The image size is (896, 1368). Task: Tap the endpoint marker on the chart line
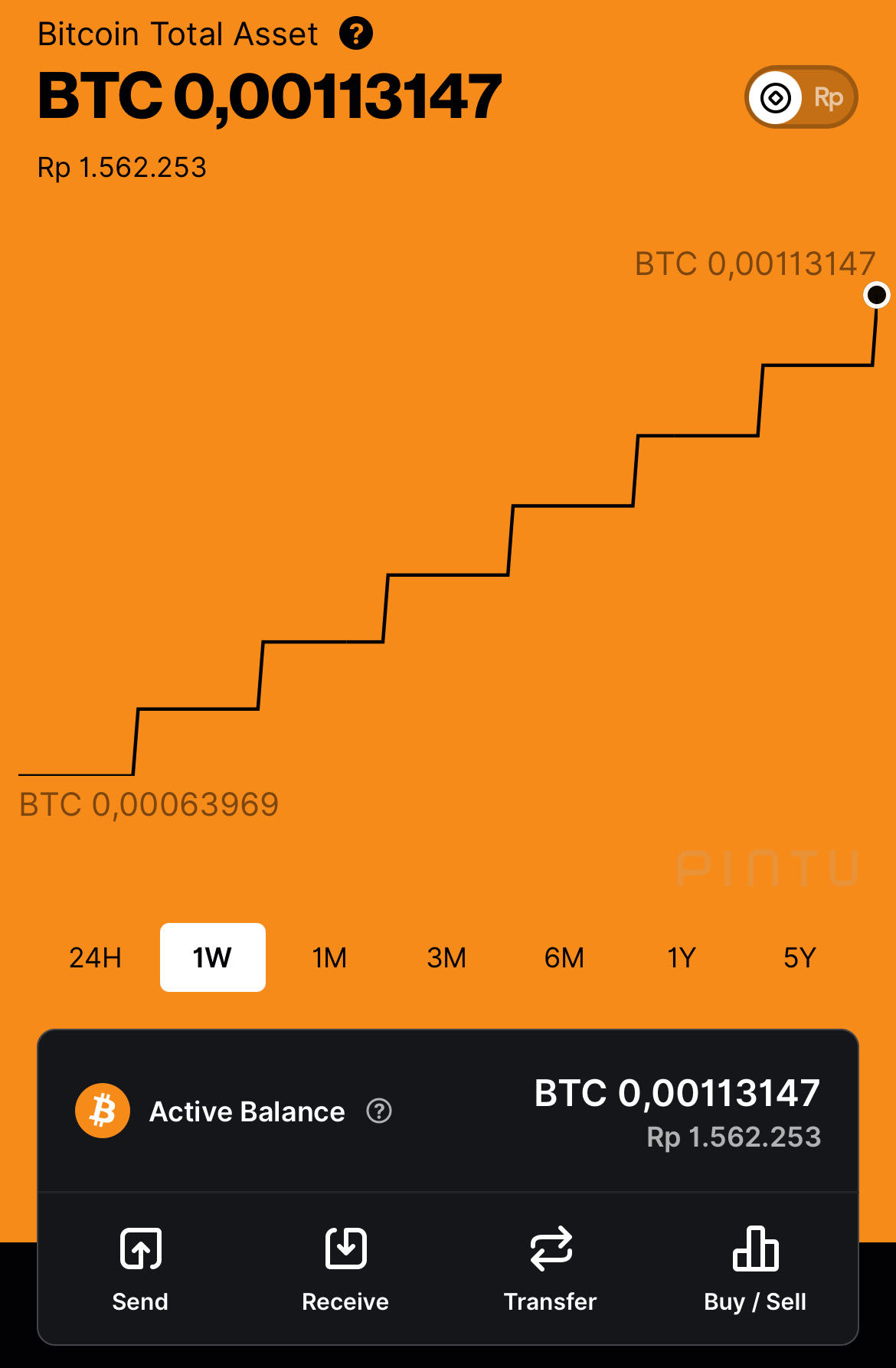(x=877, y=294)
